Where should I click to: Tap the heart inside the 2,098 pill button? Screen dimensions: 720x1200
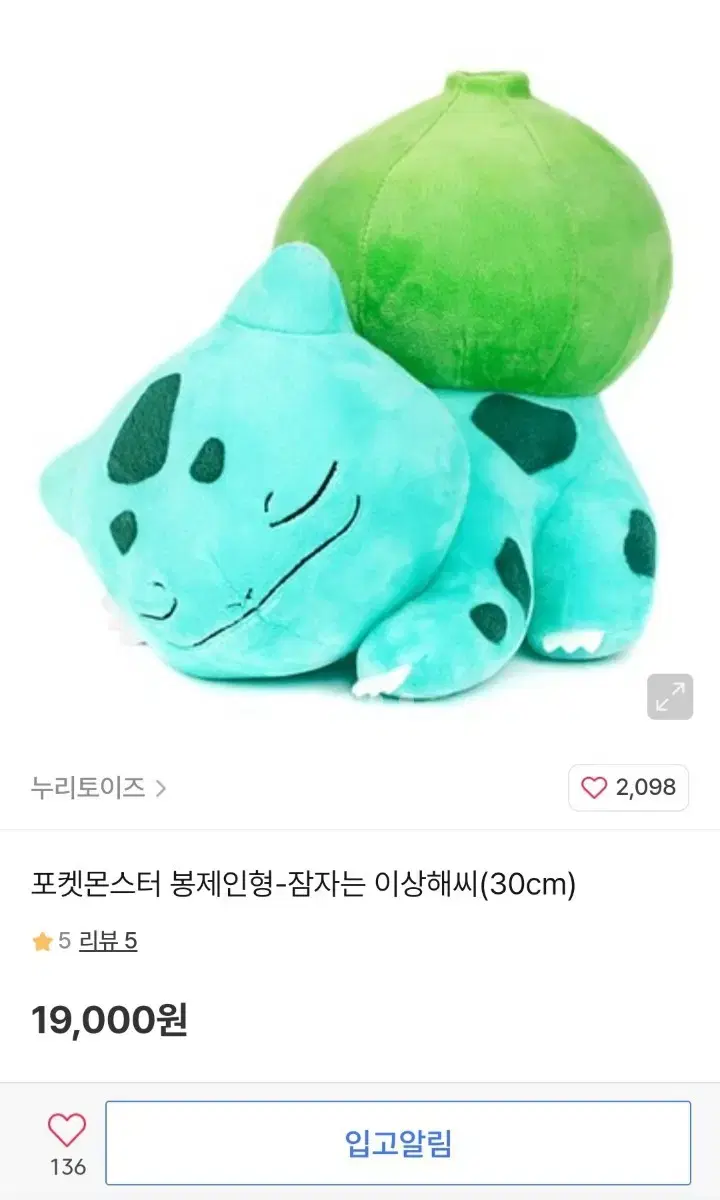tap(596, 787)
